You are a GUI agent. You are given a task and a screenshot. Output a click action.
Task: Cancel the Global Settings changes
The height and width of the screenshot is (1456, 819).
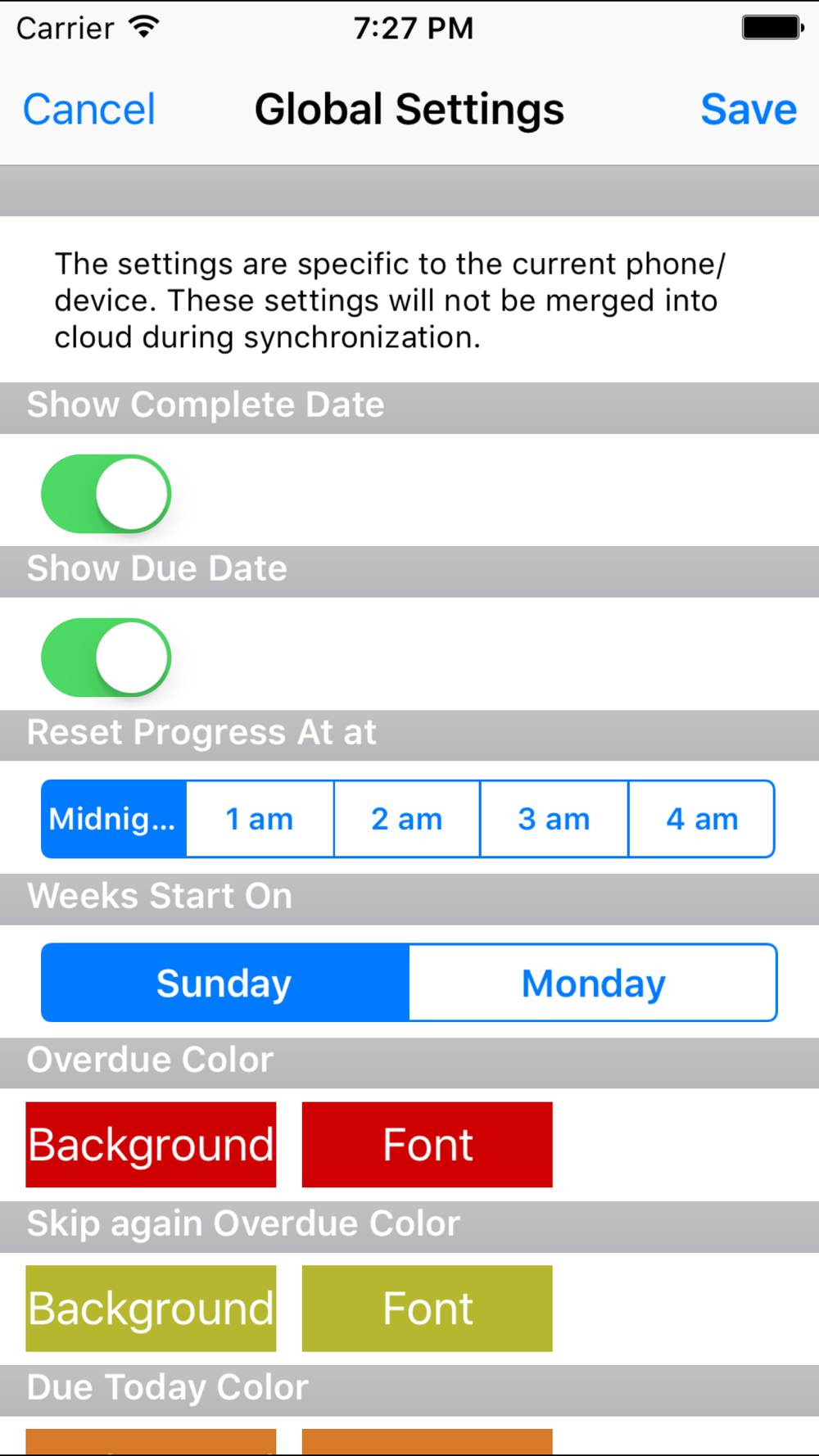pos(89,110)
